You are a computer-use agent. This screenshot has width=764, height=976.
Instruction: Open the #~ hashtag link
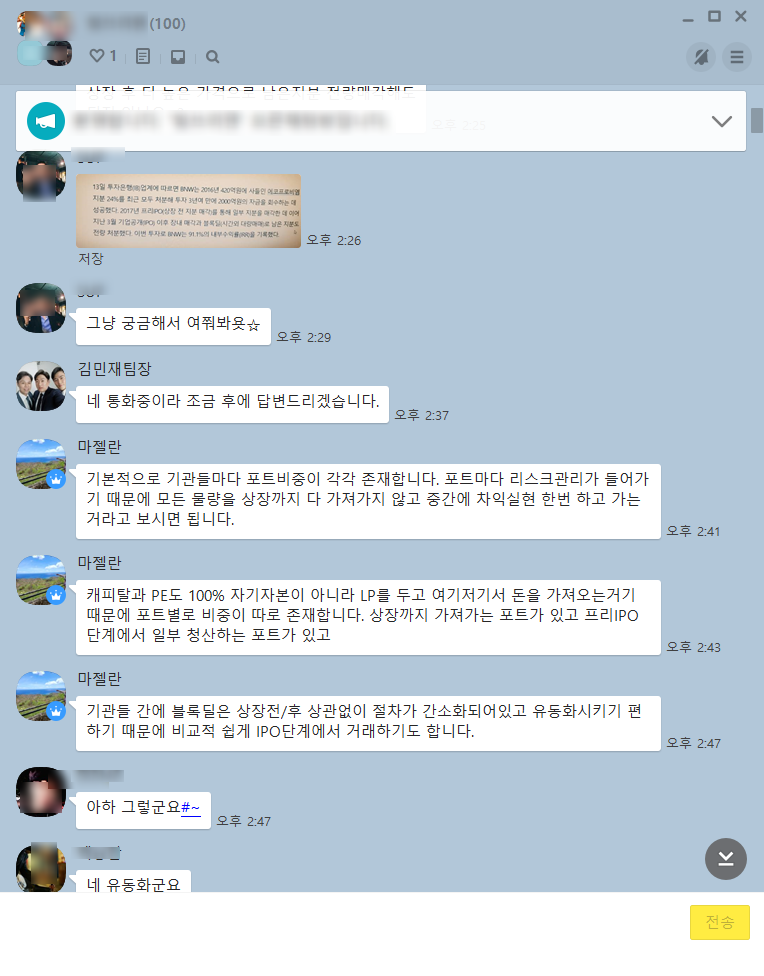click(191, 807)
